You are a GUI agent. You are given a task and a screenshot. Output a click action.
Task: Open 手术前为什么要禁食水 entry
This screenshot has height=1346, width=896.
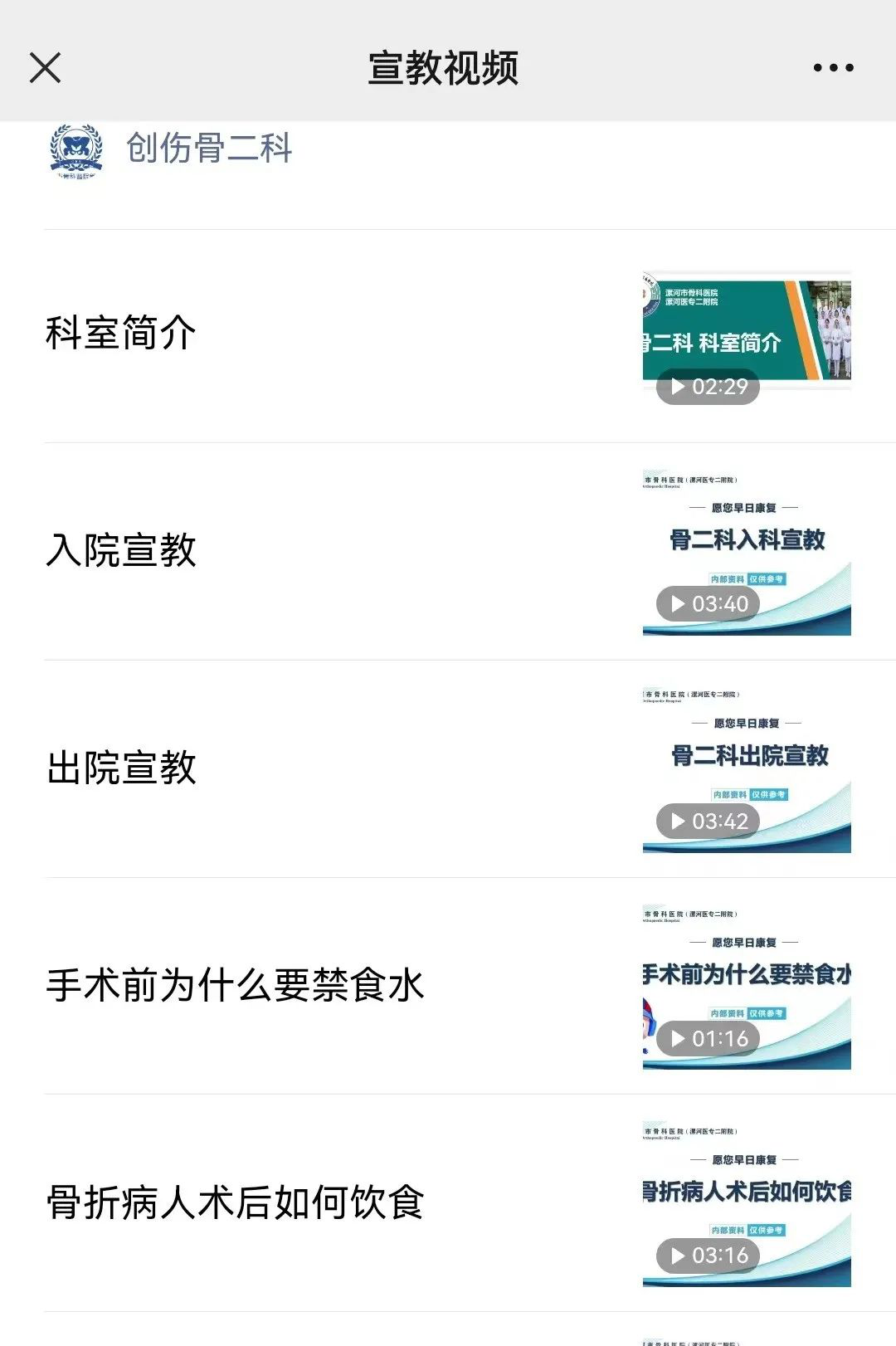[235, 986]
